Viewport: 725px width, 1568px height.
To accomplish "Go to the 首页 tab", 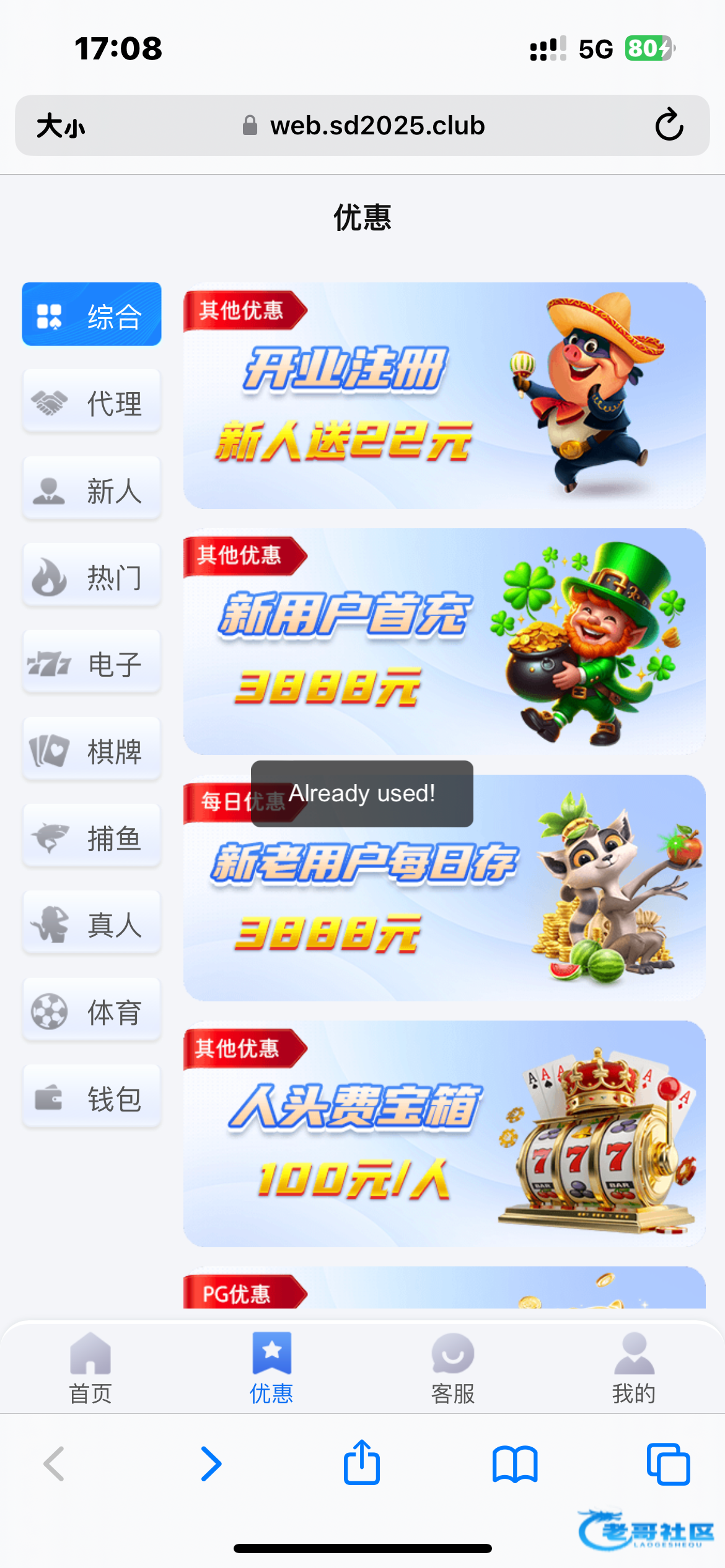I will (x=90, y=1369).
